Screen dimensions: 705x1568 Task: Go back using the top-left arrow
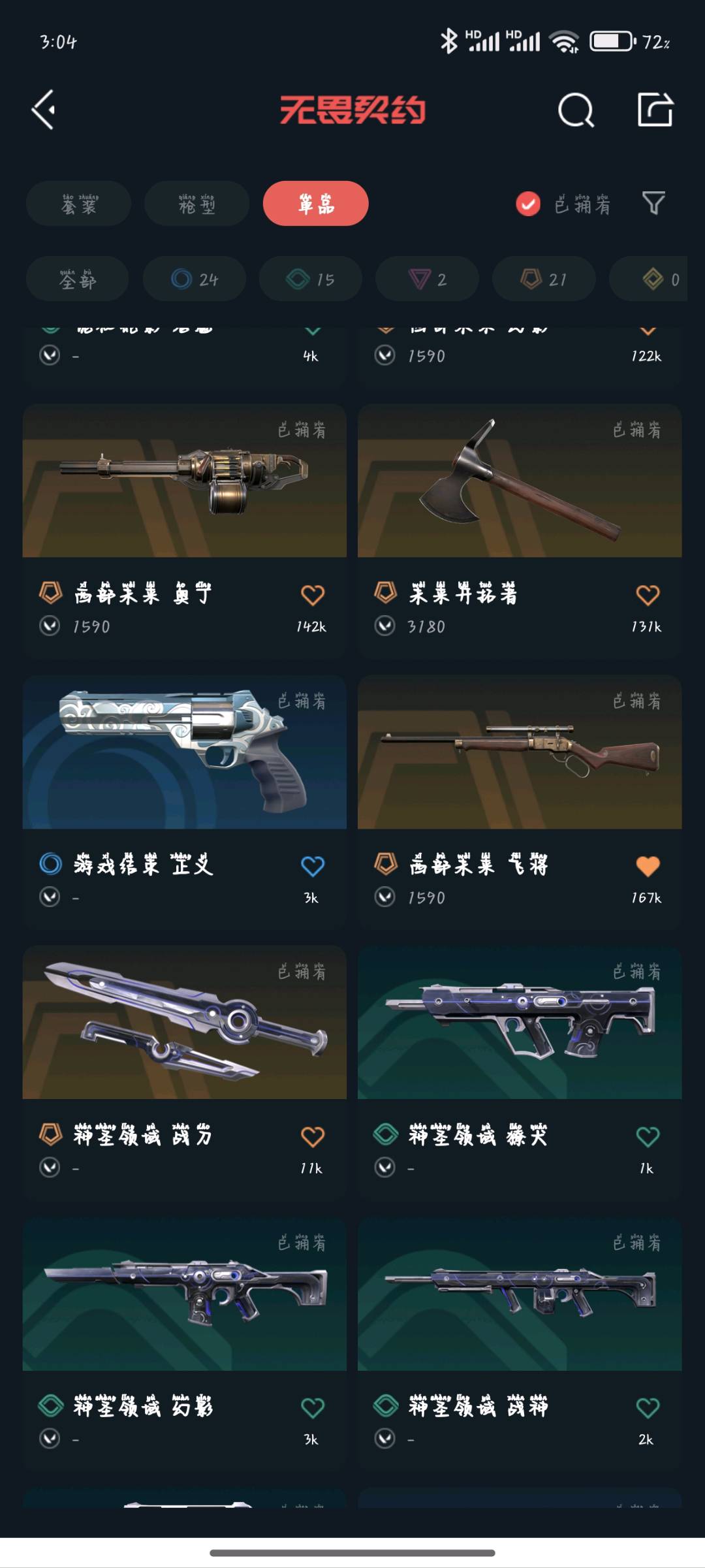(x=44, y=110)
